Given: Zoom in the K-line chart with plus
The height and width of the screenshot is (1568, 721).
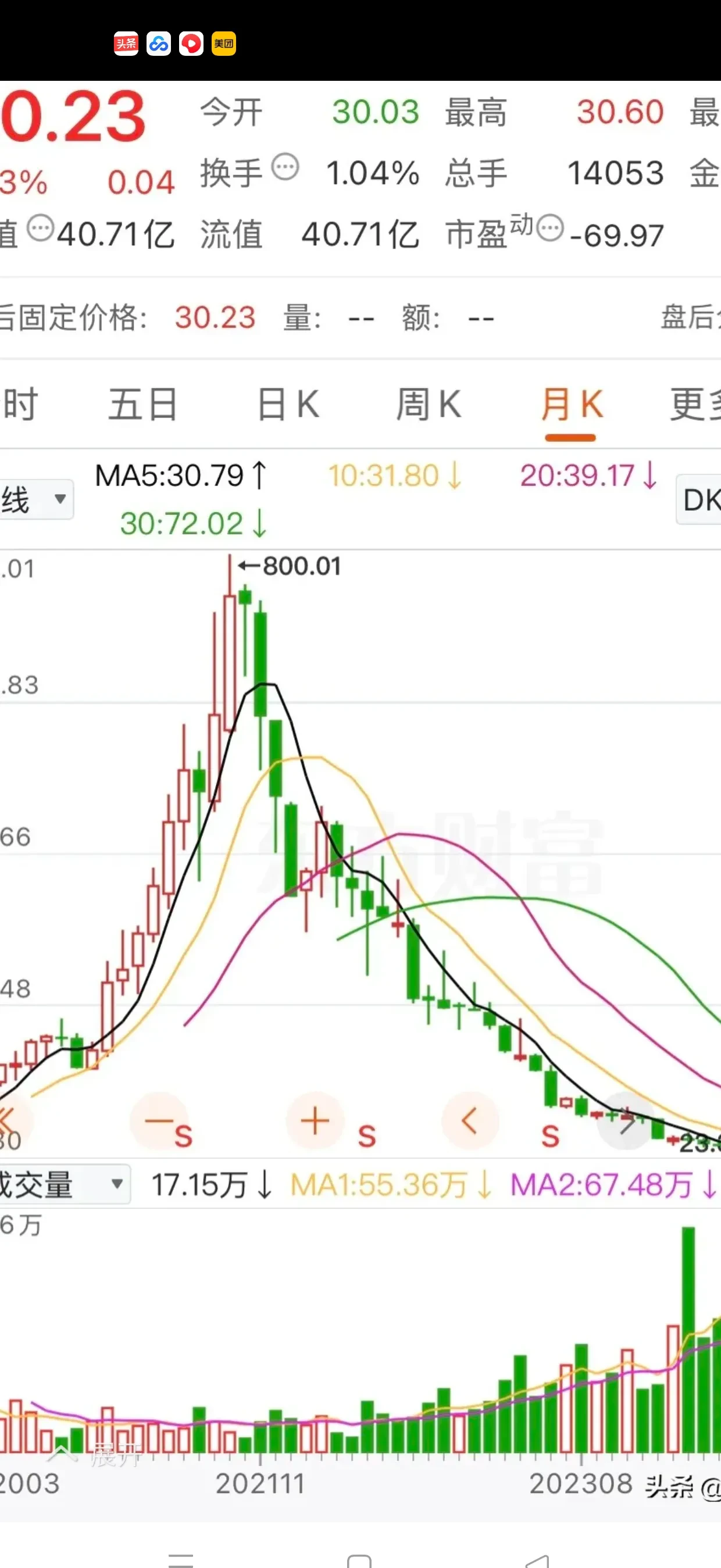Looking at the screenshot, I should tap(315, 1120).
